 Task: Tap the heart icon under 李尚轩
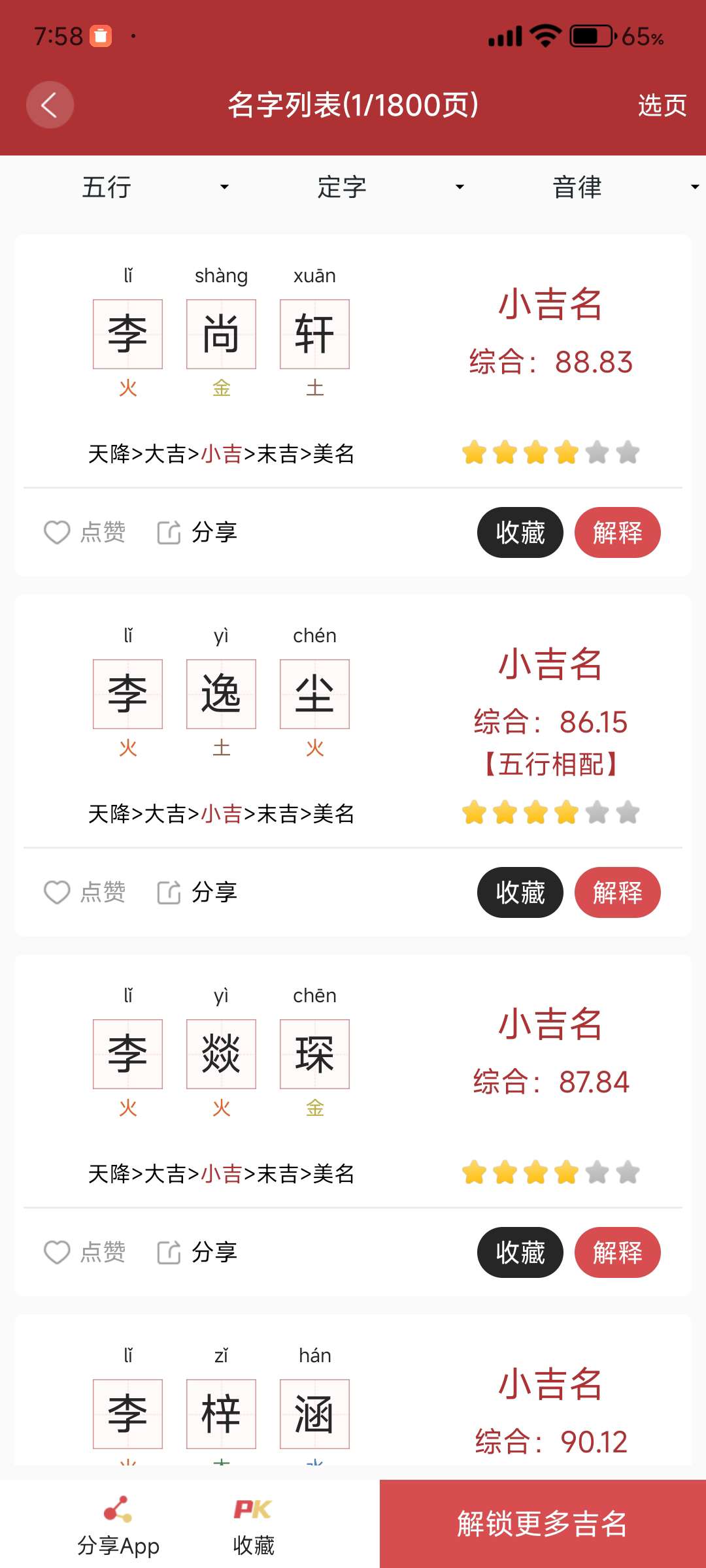[x=58, y=532]
